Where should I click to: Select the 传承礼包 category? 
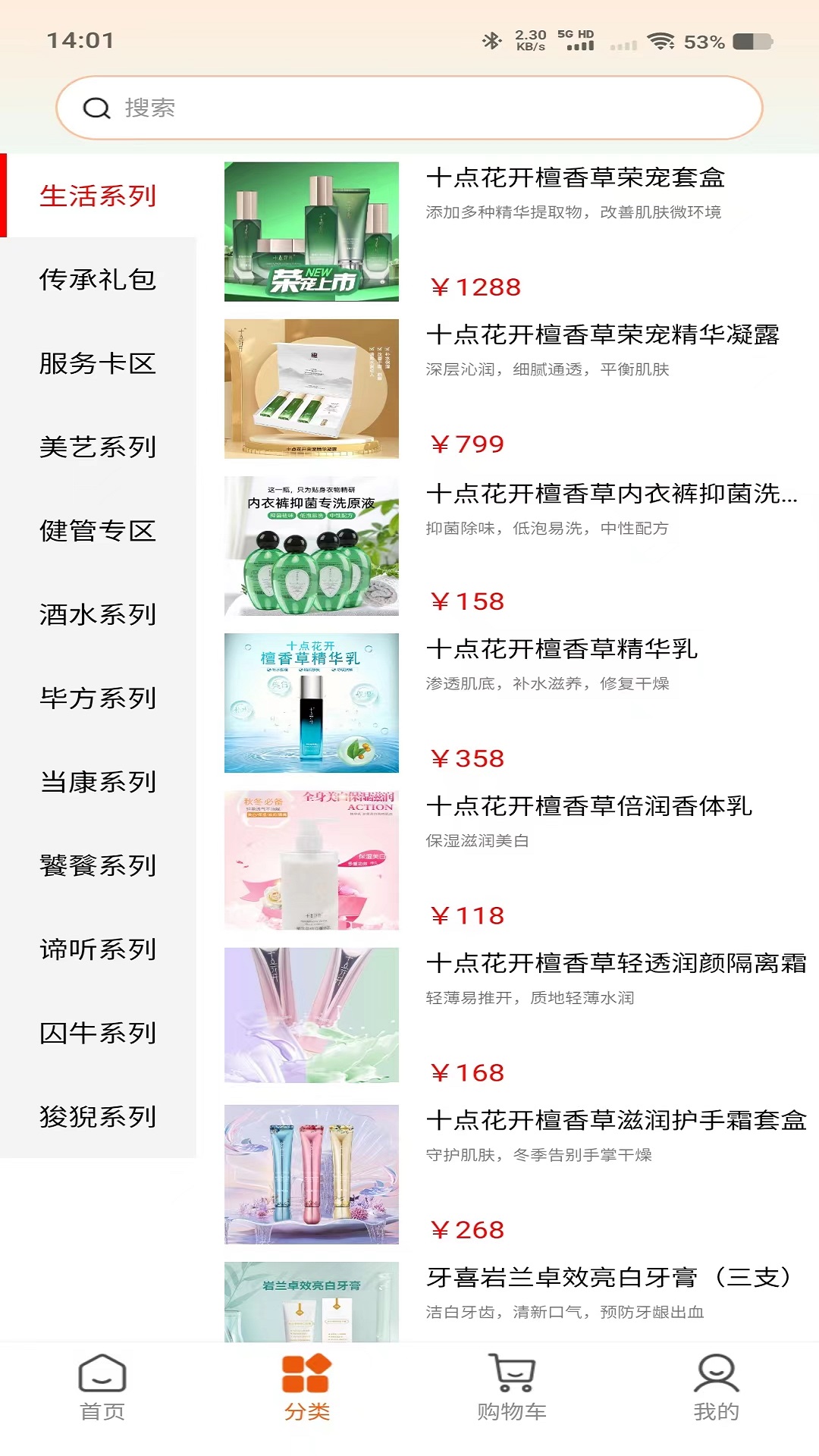(x=99, y=280)
